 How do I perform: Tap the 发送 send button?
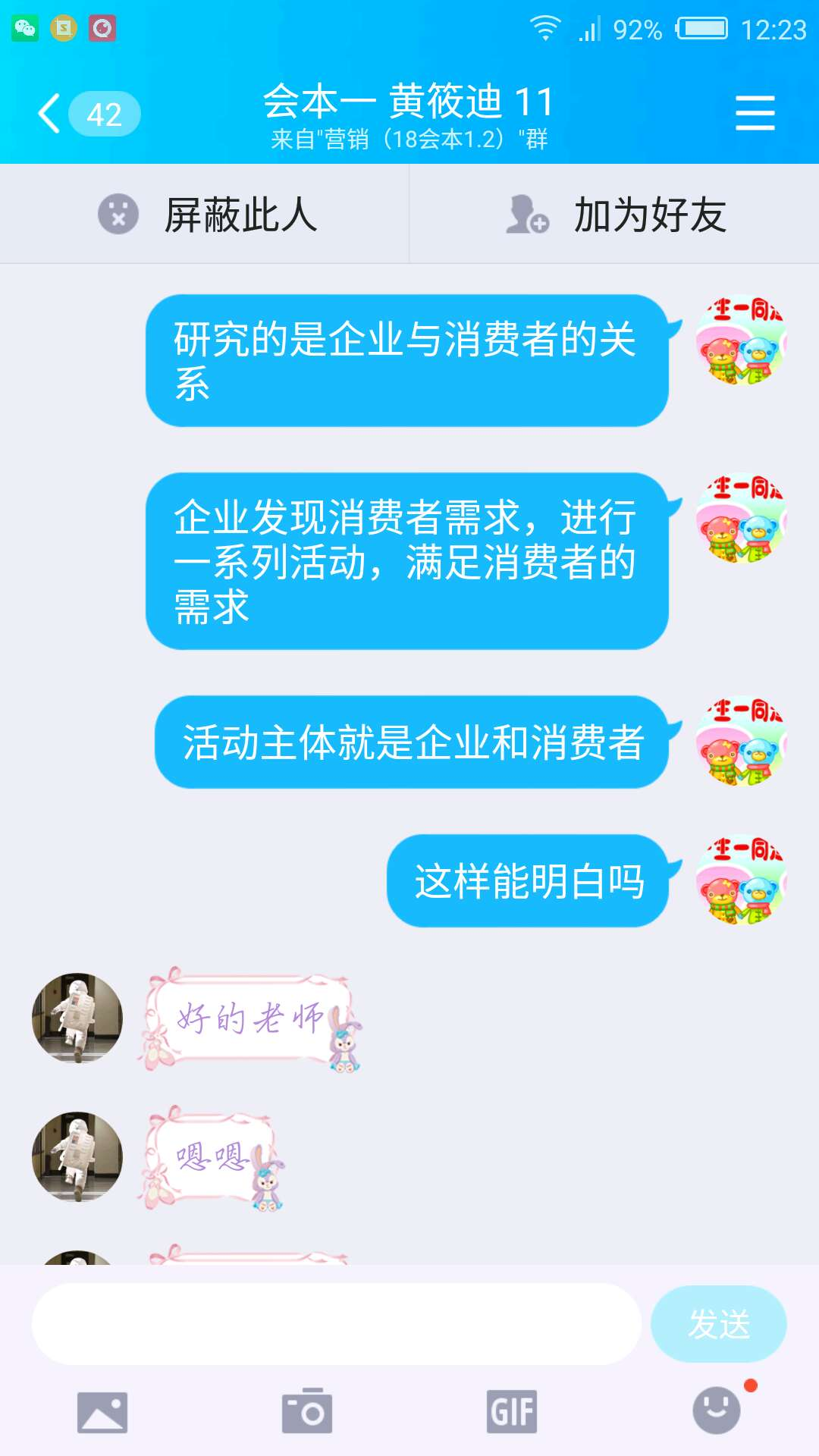(x=718, y=1324)
